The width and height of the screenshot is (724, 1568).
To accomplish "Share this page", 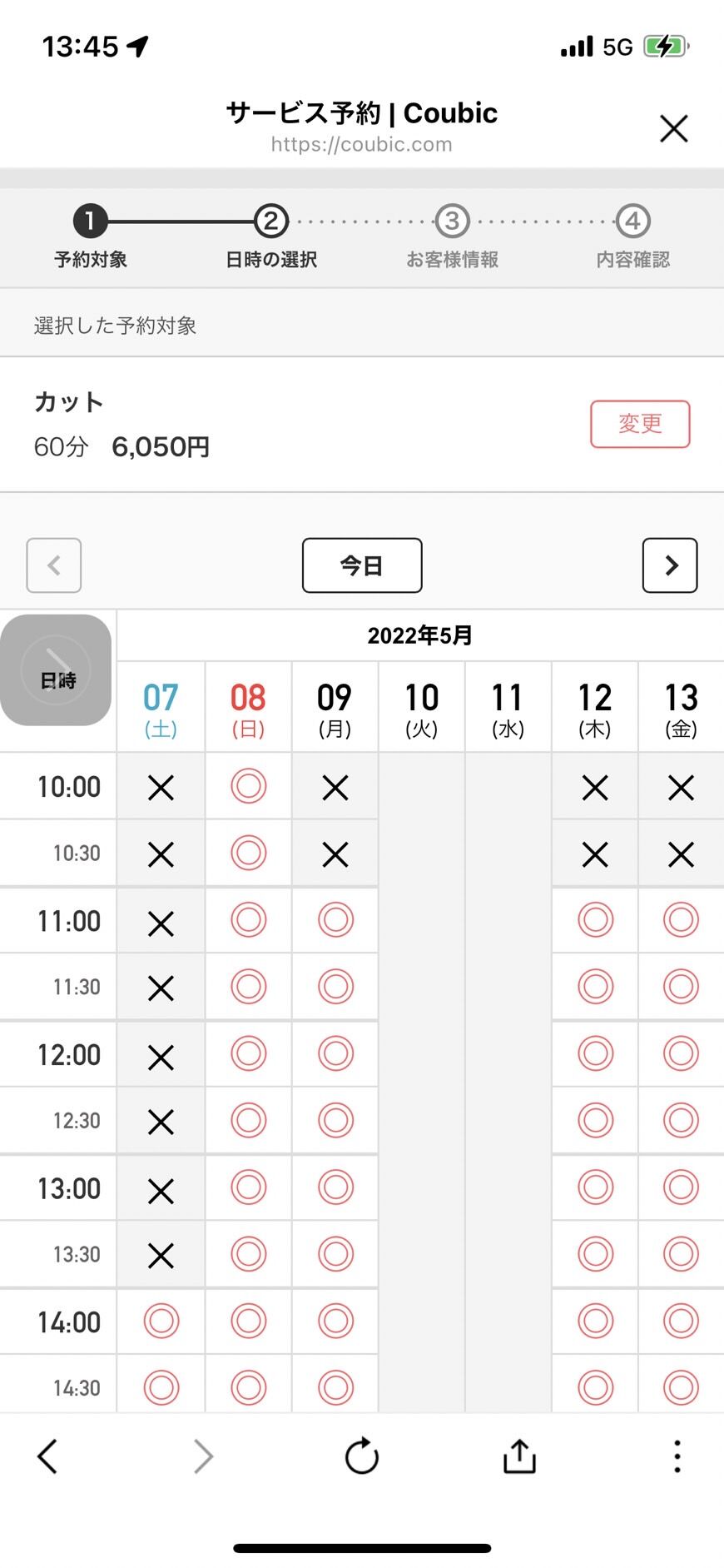I will [519, 1456].
